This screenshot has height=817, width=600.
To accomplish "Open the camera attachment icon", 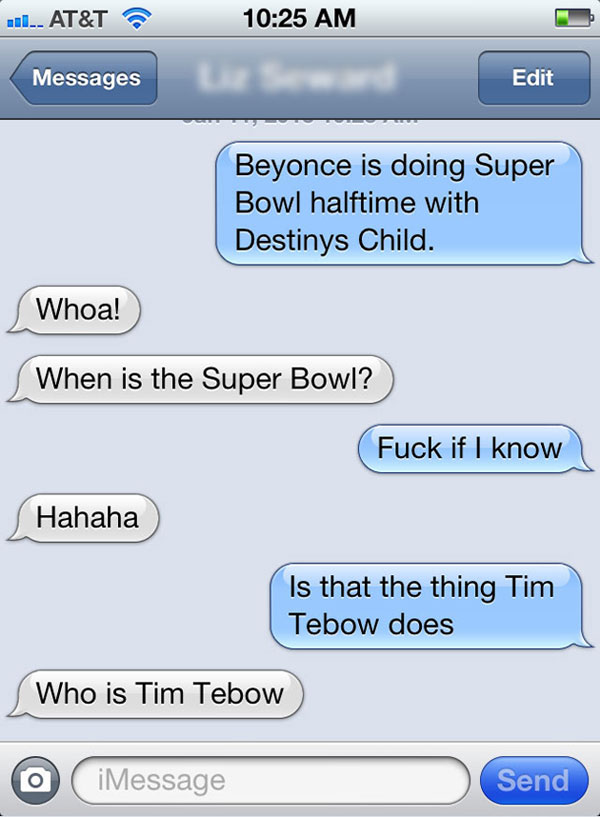I will click(x=37, y=779).
